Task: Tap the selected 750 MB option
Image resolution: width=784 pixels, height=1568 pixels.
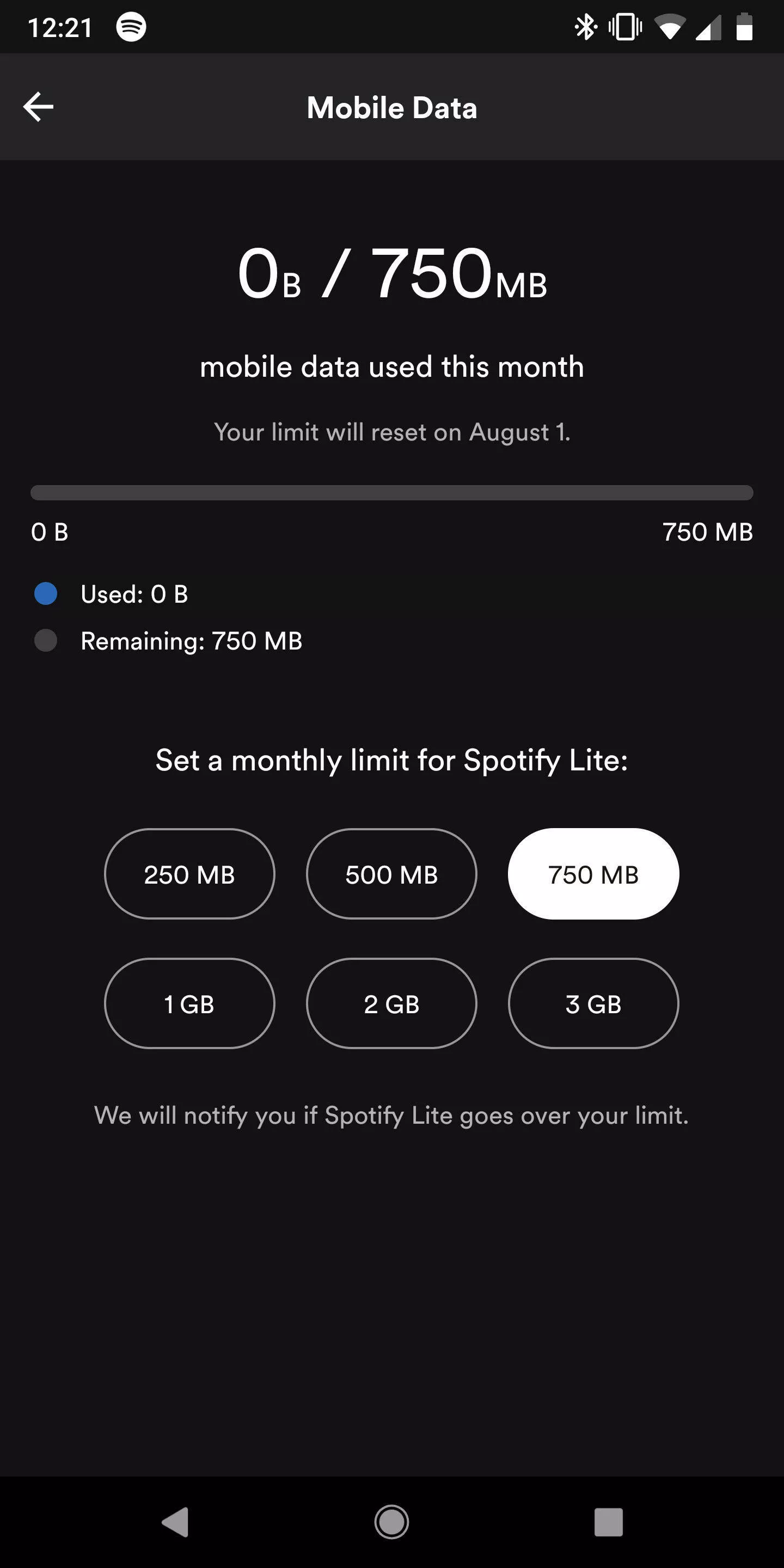Action: pos(593,874)
